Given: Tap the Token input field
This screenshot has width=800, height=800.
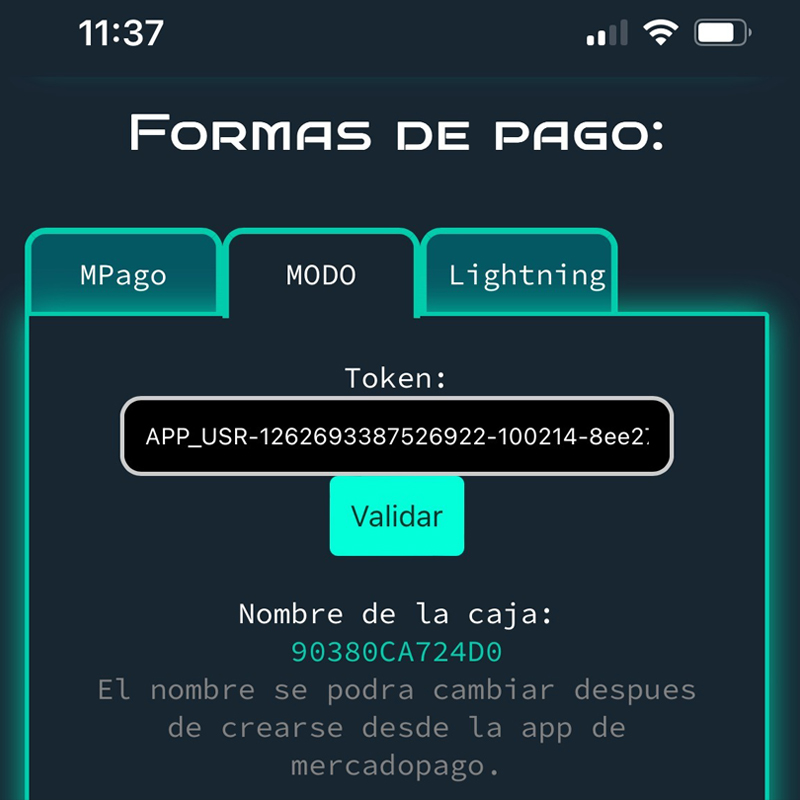Looking at the screenshot, I should click(x=397, y=437).
